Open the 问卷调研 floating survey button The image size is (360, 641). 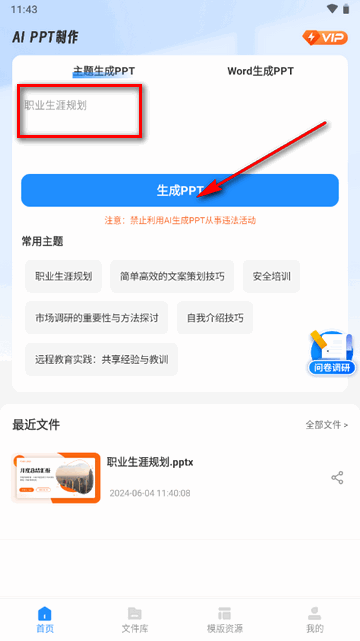click(x=331, y=352)
